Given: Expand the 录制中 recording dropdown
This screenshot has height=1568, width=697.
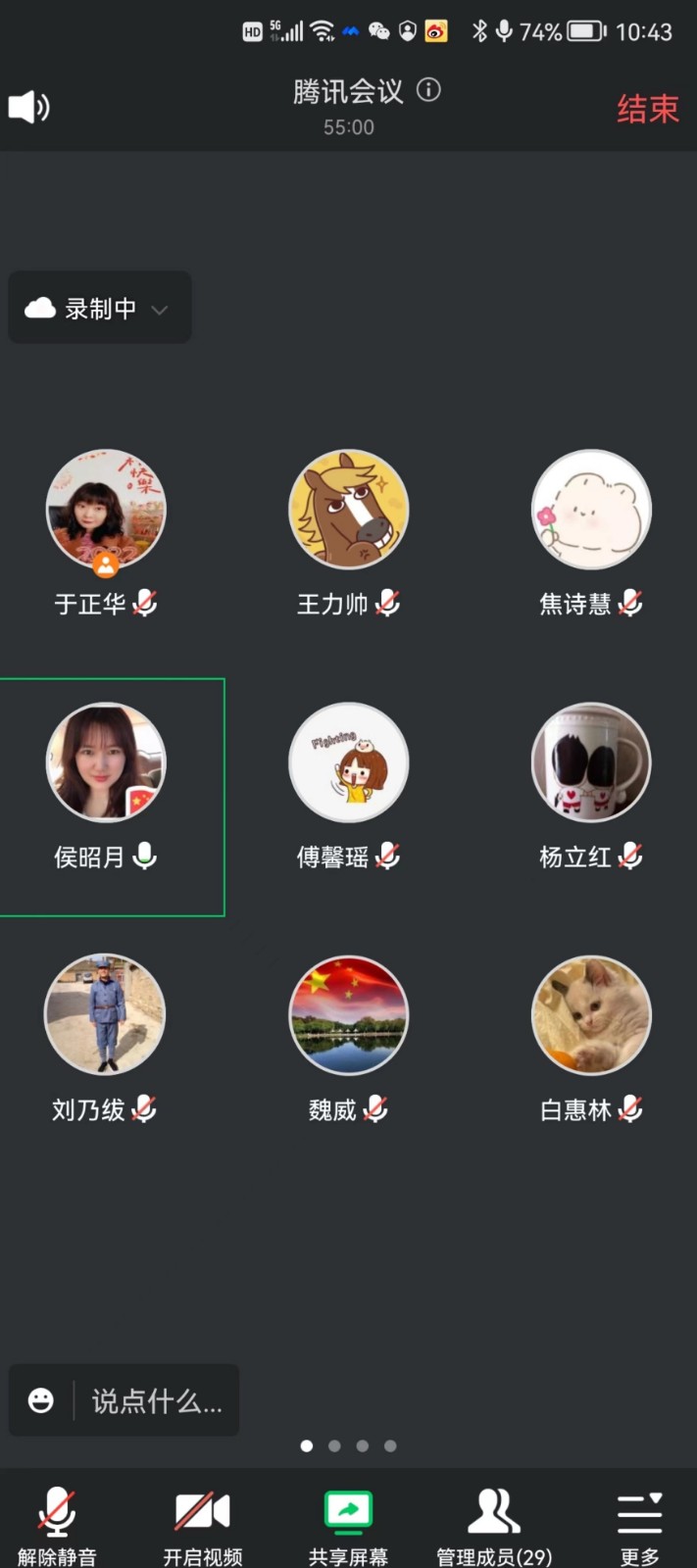Looking at the screenshot, I should (100, 309).
